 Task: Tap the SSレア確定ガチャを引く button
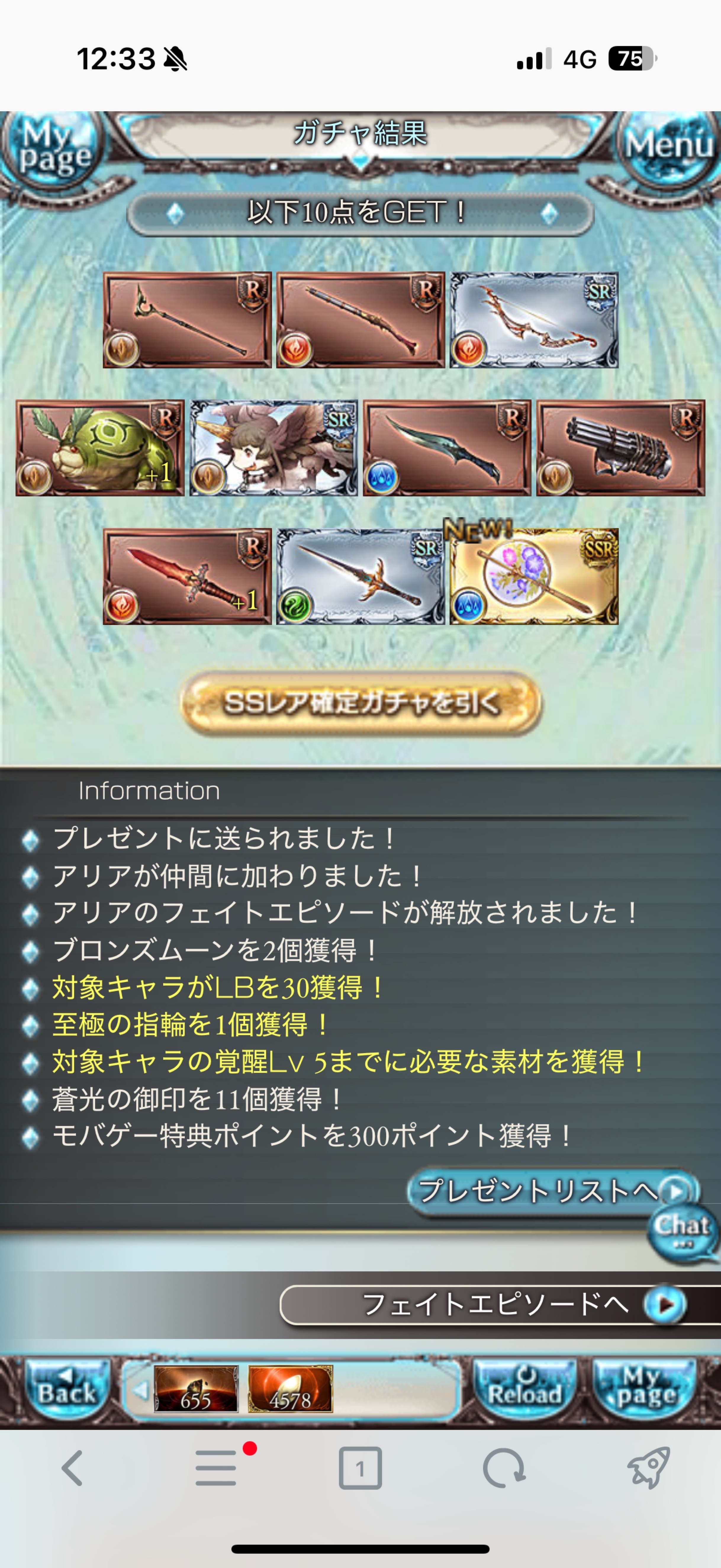360,704
